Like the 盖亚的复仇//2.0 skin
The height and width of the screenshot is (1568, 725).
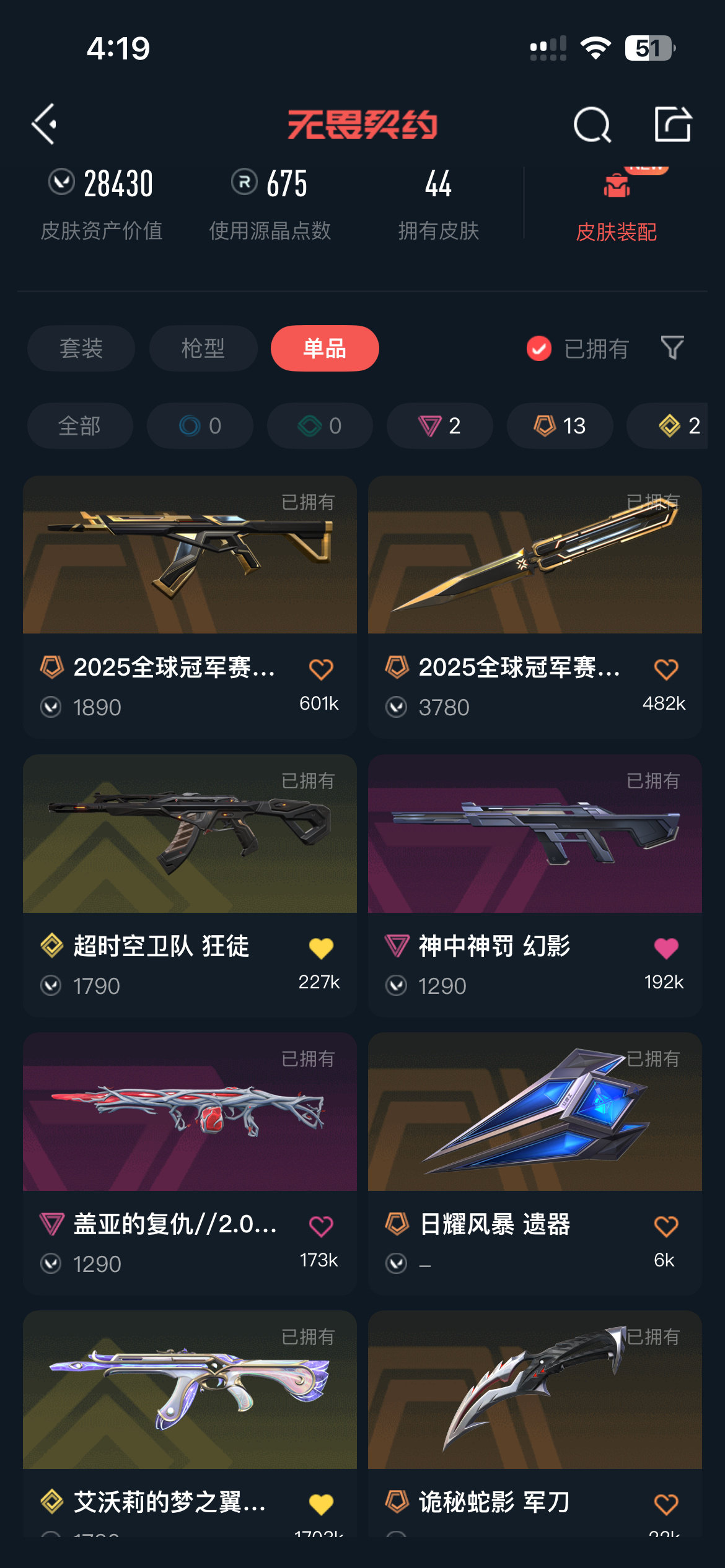[x=321, y=1226]
